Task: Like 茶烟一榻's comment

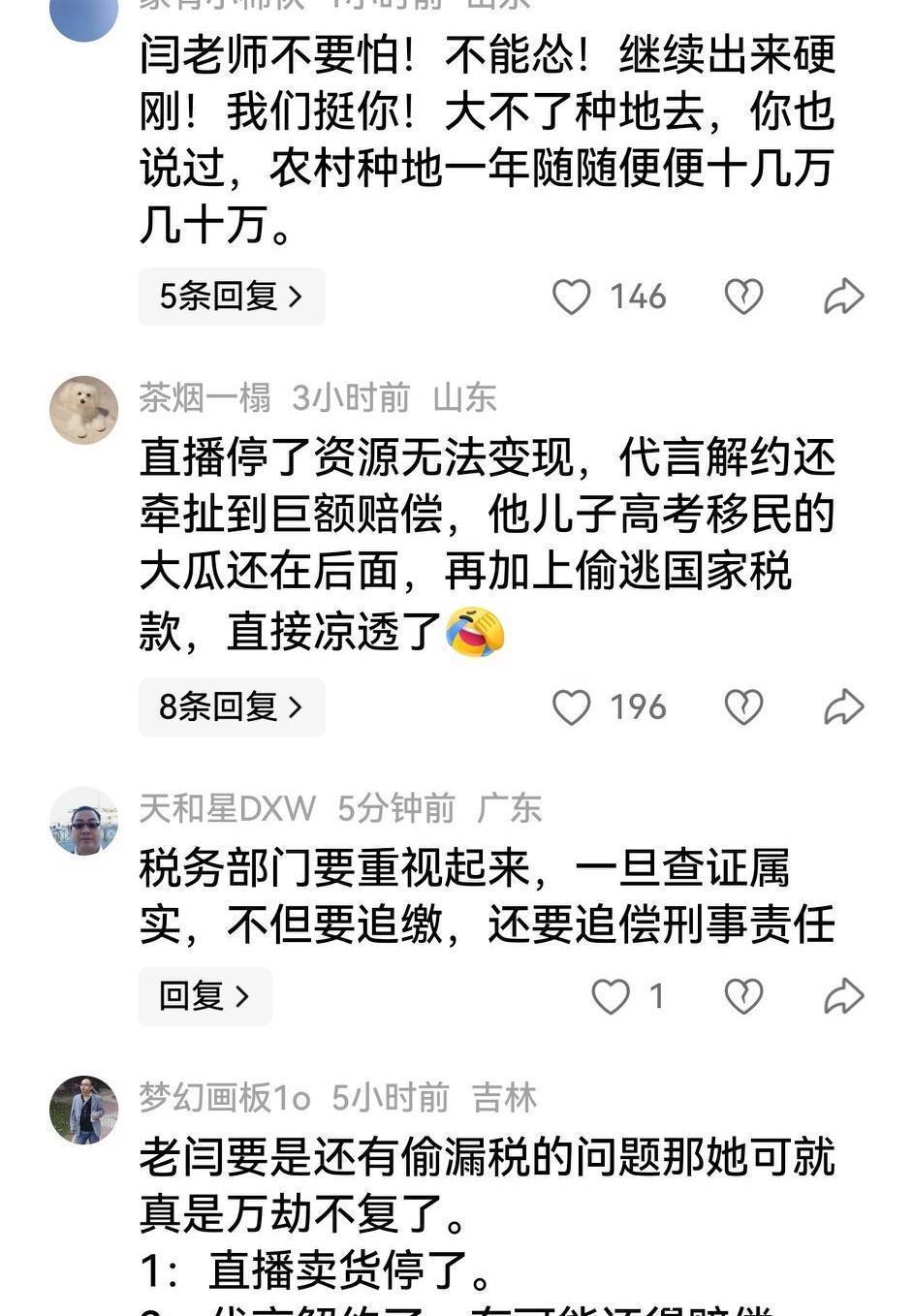Action: 572,707
